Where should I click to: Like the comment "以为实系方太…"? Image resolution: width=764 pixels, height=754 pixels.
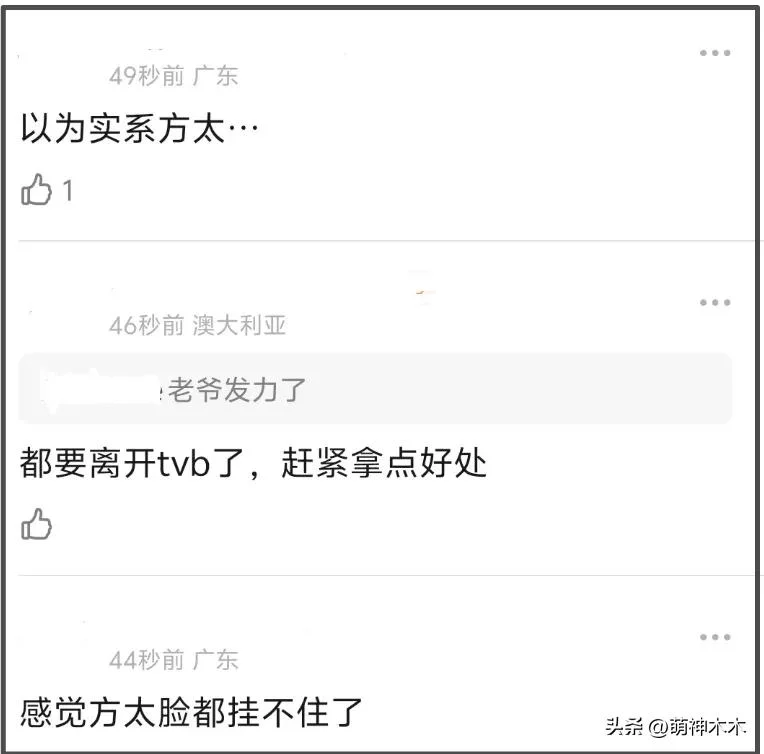37,190
